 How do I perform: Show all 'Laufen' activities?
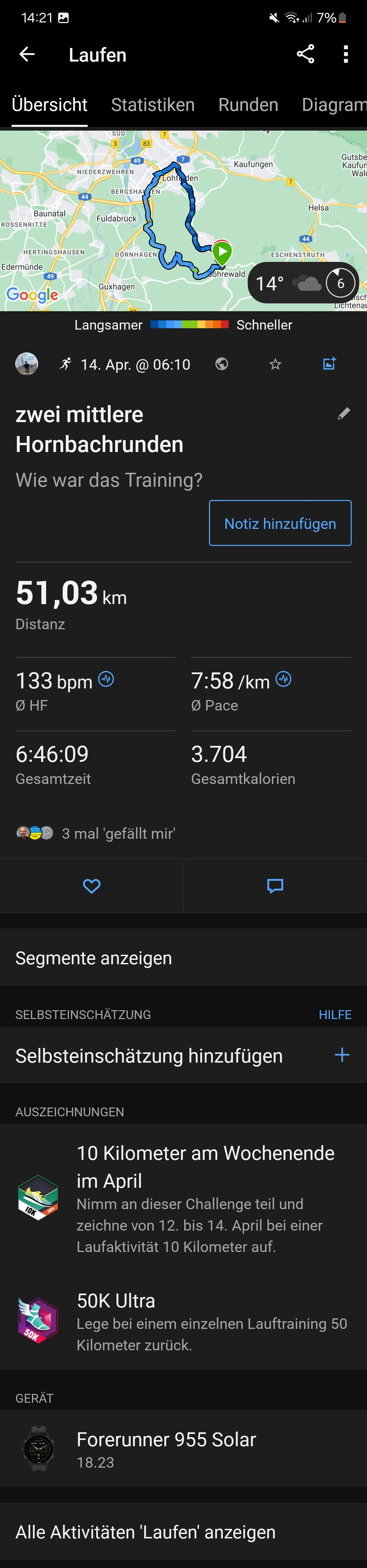pyautogui.click(x=145, y=1532)
